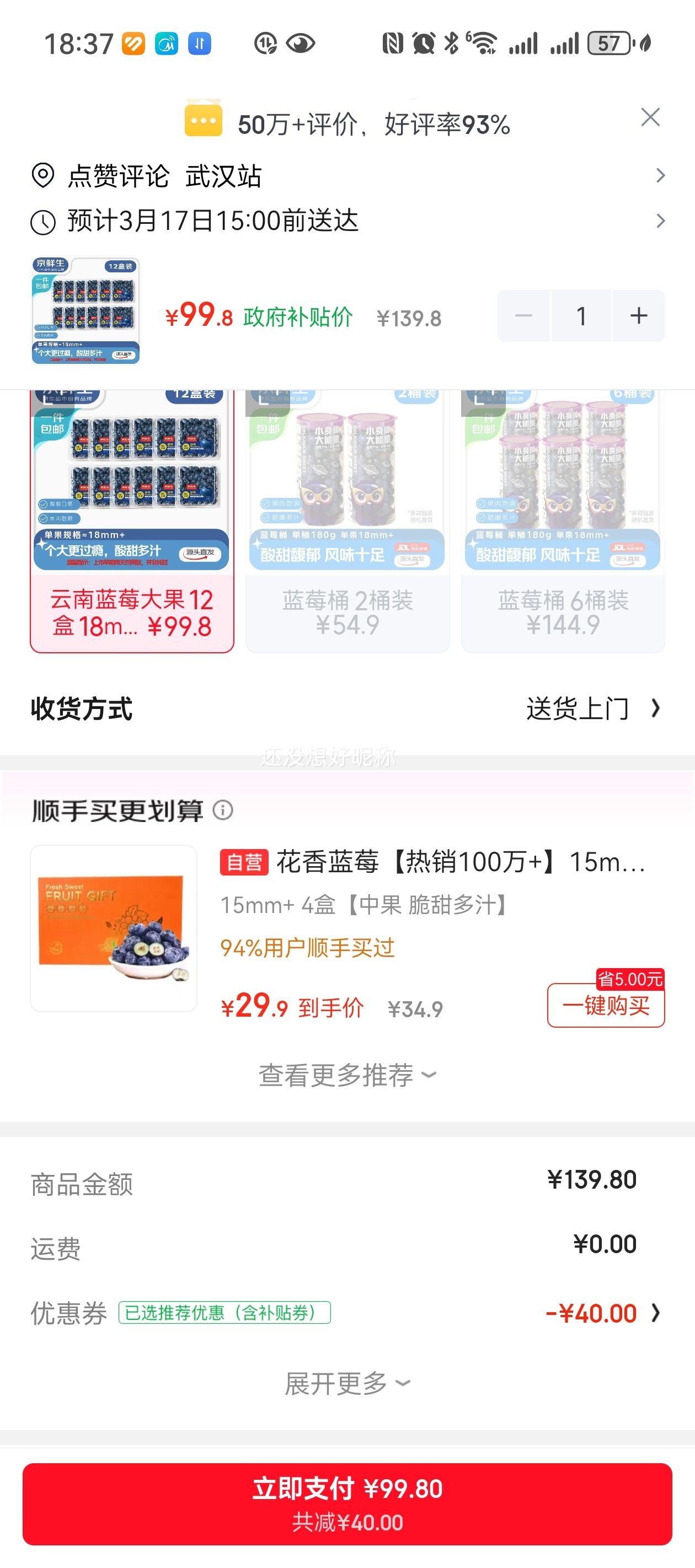The width and height of the screenshot is (695, 1568).
Task: Open 送货上门 delivery method options
Action: coord(576,708)
